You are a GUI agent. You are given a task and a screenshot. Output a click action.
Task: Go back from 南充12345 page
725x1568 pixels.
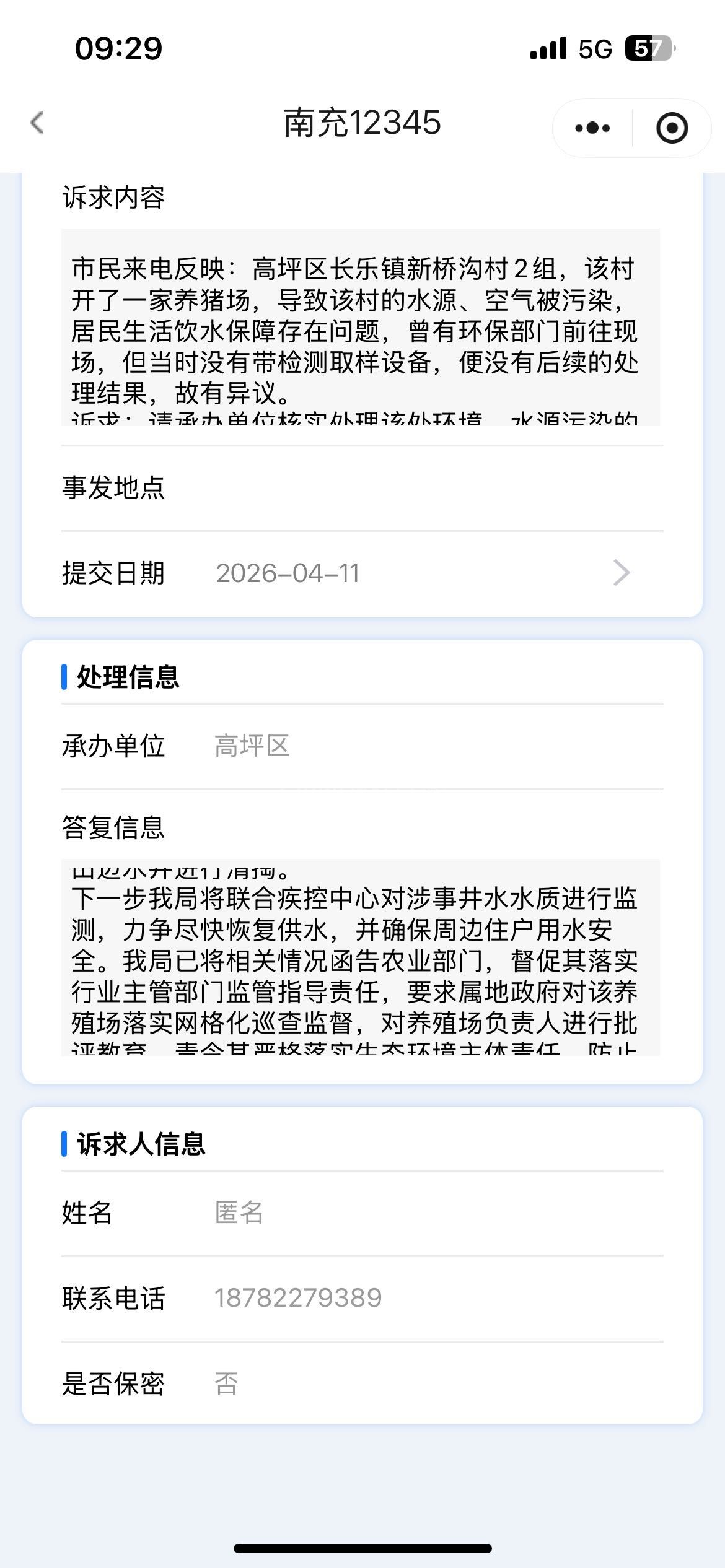pyautogui.click(x=37, y=123)
